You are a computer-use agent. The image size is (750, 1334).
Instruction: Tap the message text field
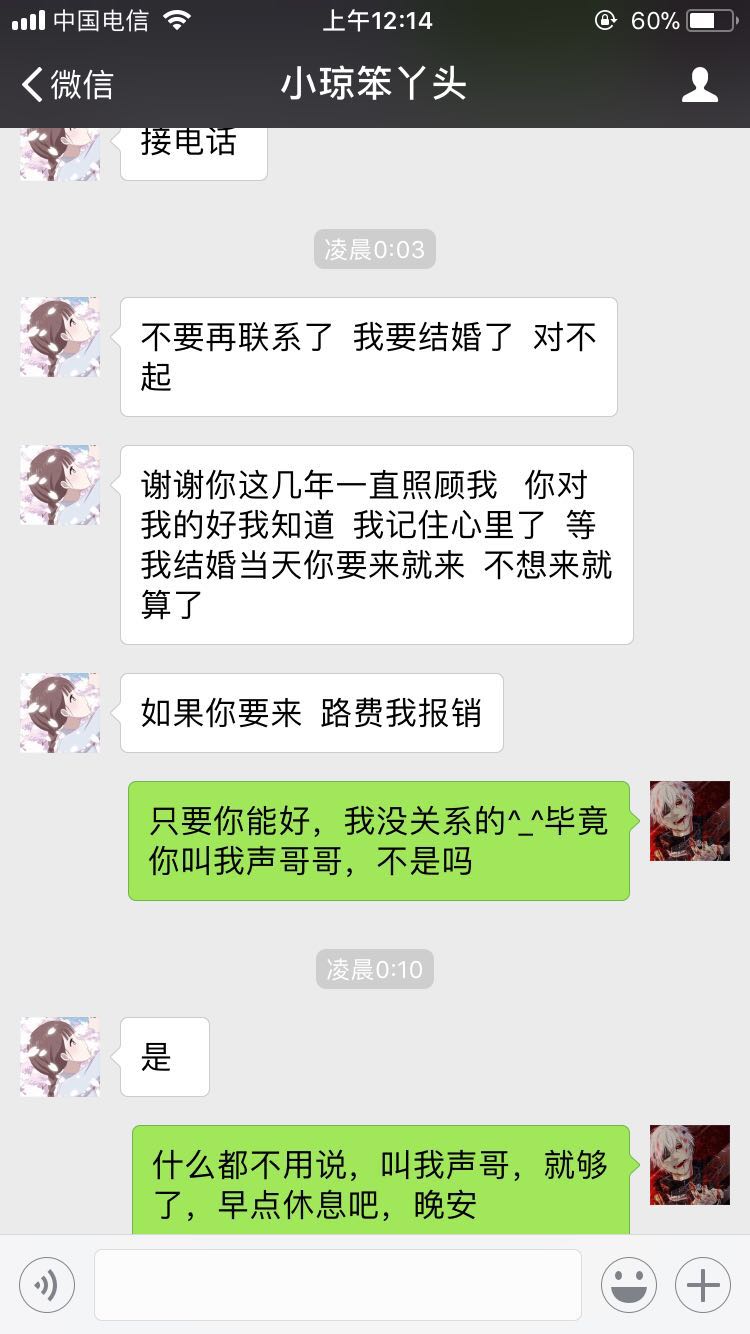(x=338, y=1285)
